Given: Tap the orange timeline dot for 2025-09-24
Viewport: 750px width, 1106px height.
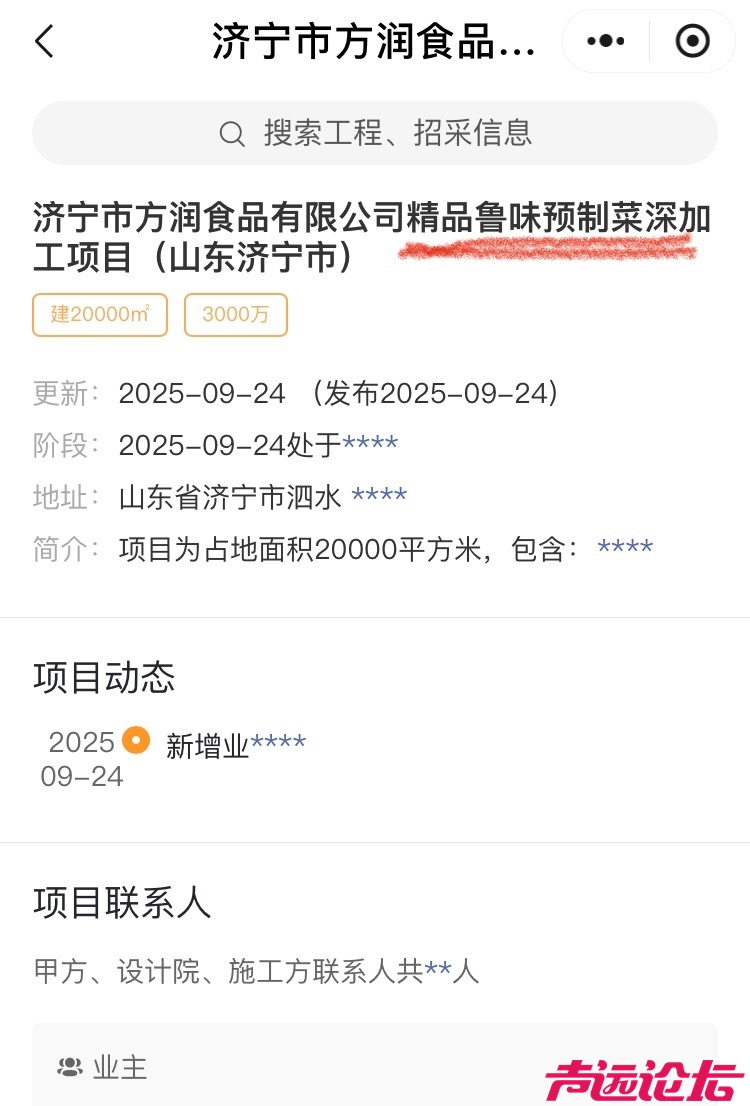Looking at the screenshot, I should (x=137, y=741).
